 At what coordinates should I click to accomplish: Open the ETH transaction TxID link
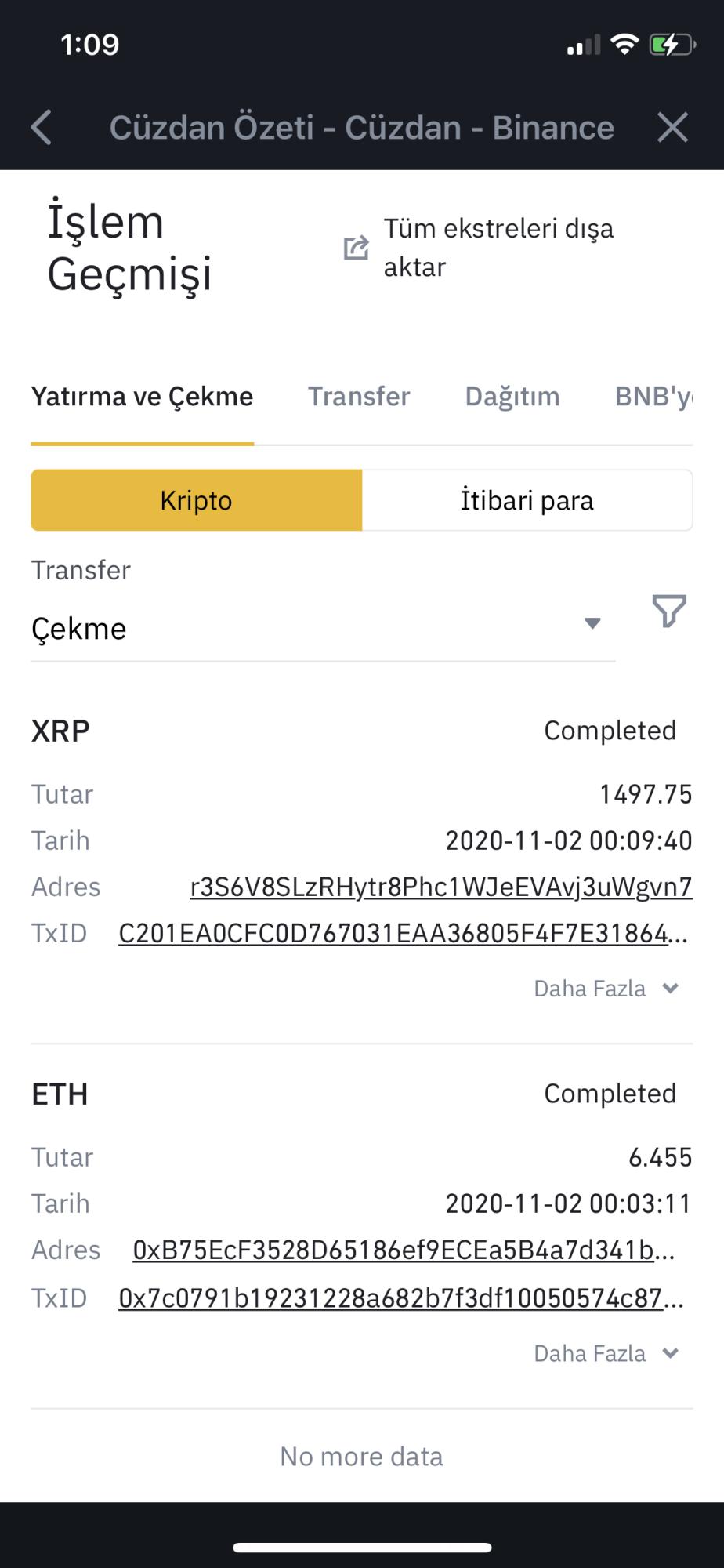point(401,1298)
